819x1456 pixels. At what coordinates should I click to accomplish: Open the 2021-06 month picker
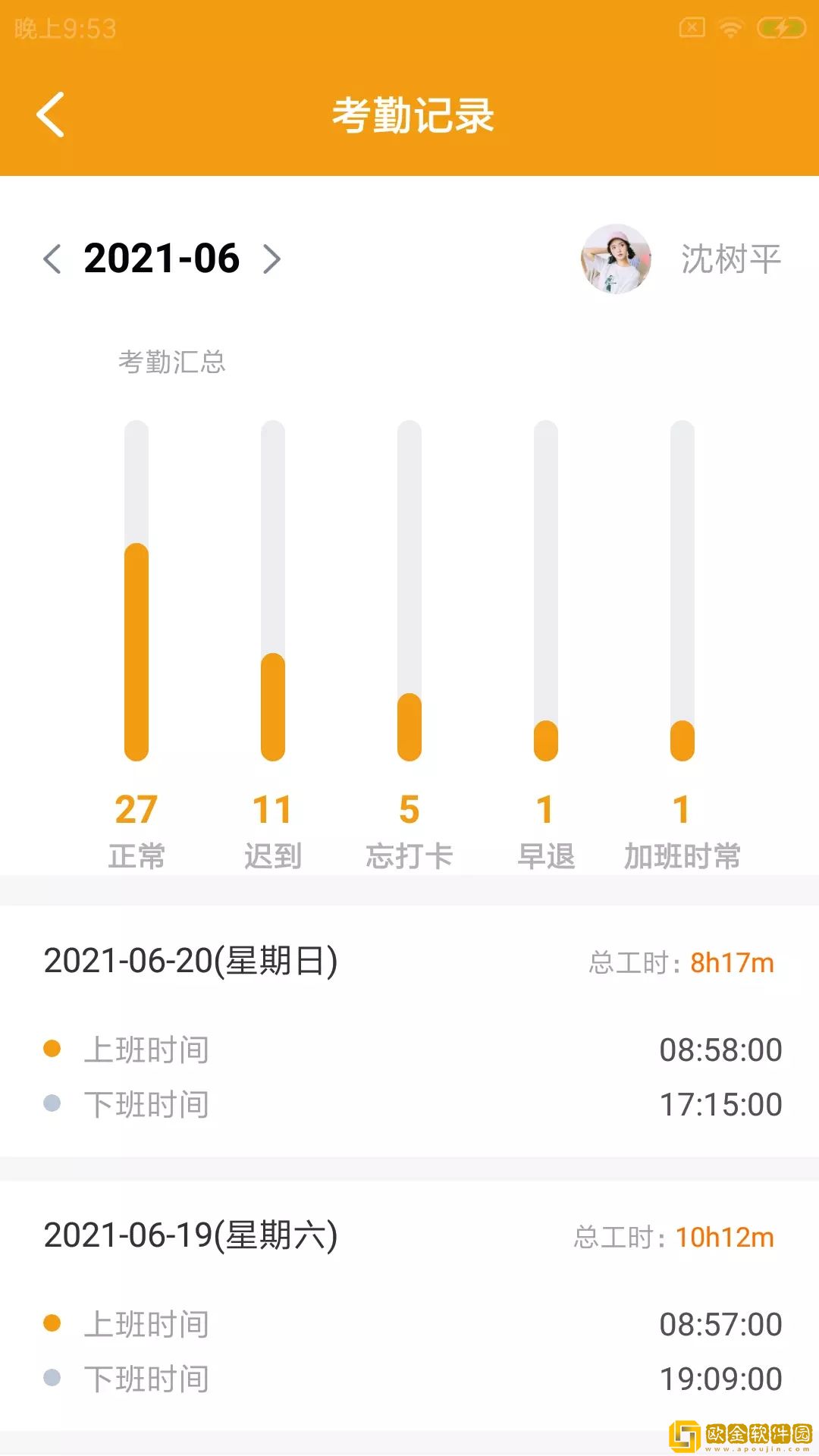[162, 259]
